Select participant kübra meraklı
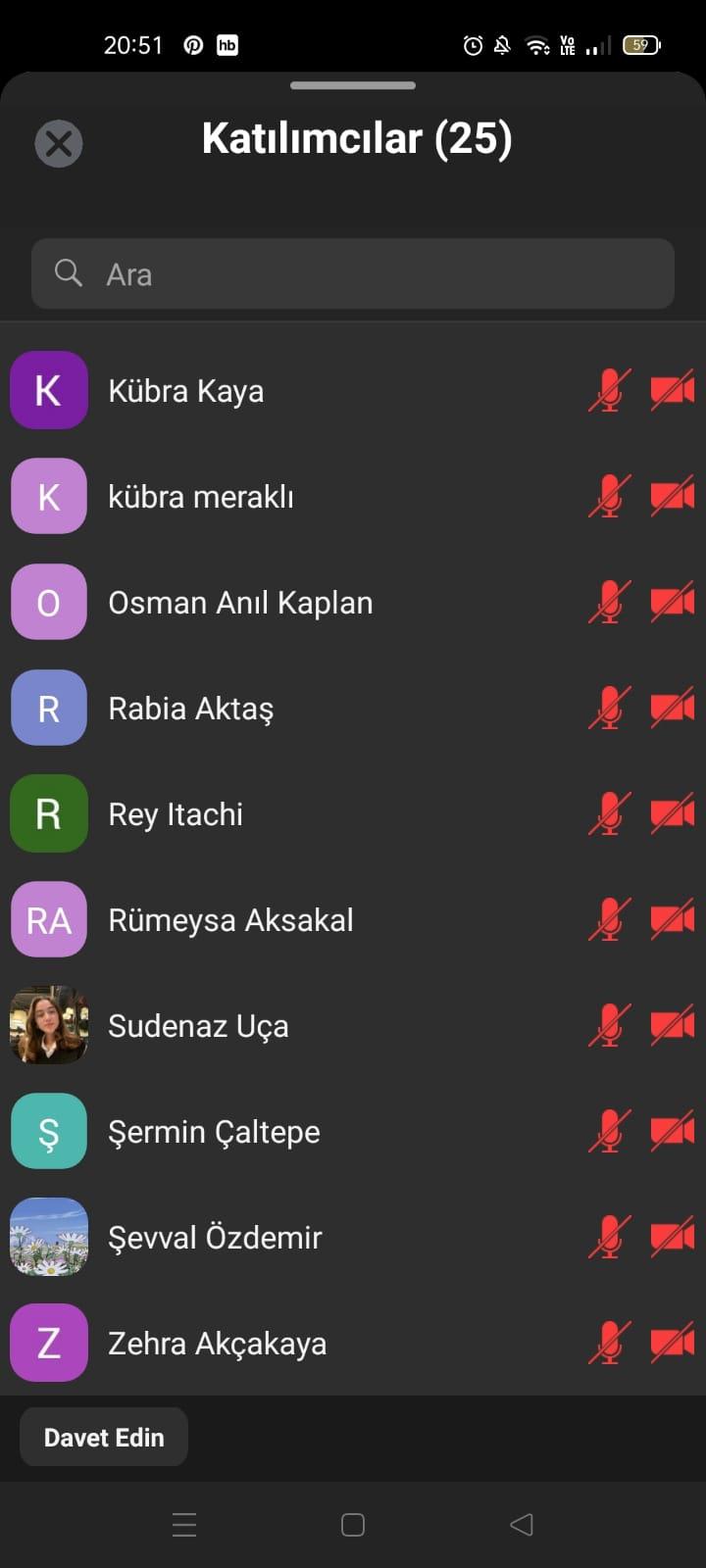 pyautogui.click(x=353, y=496)
